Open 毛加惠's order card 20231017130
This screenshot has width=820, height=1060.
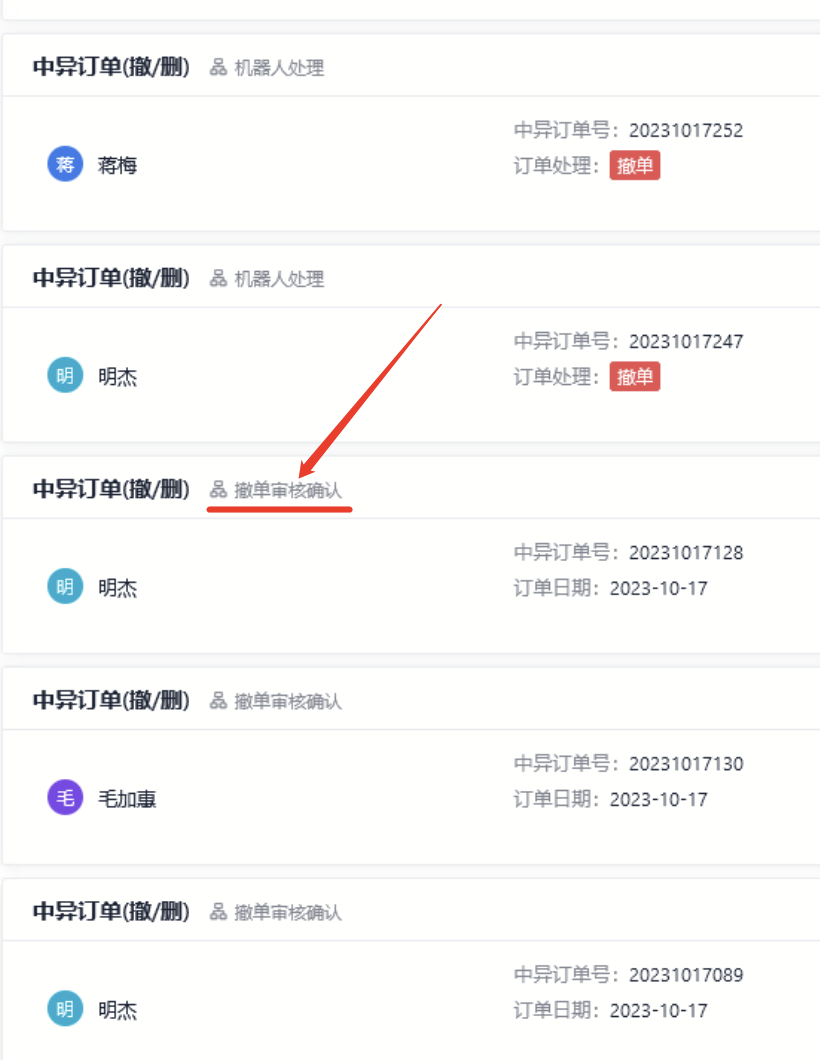click(411, 766)
